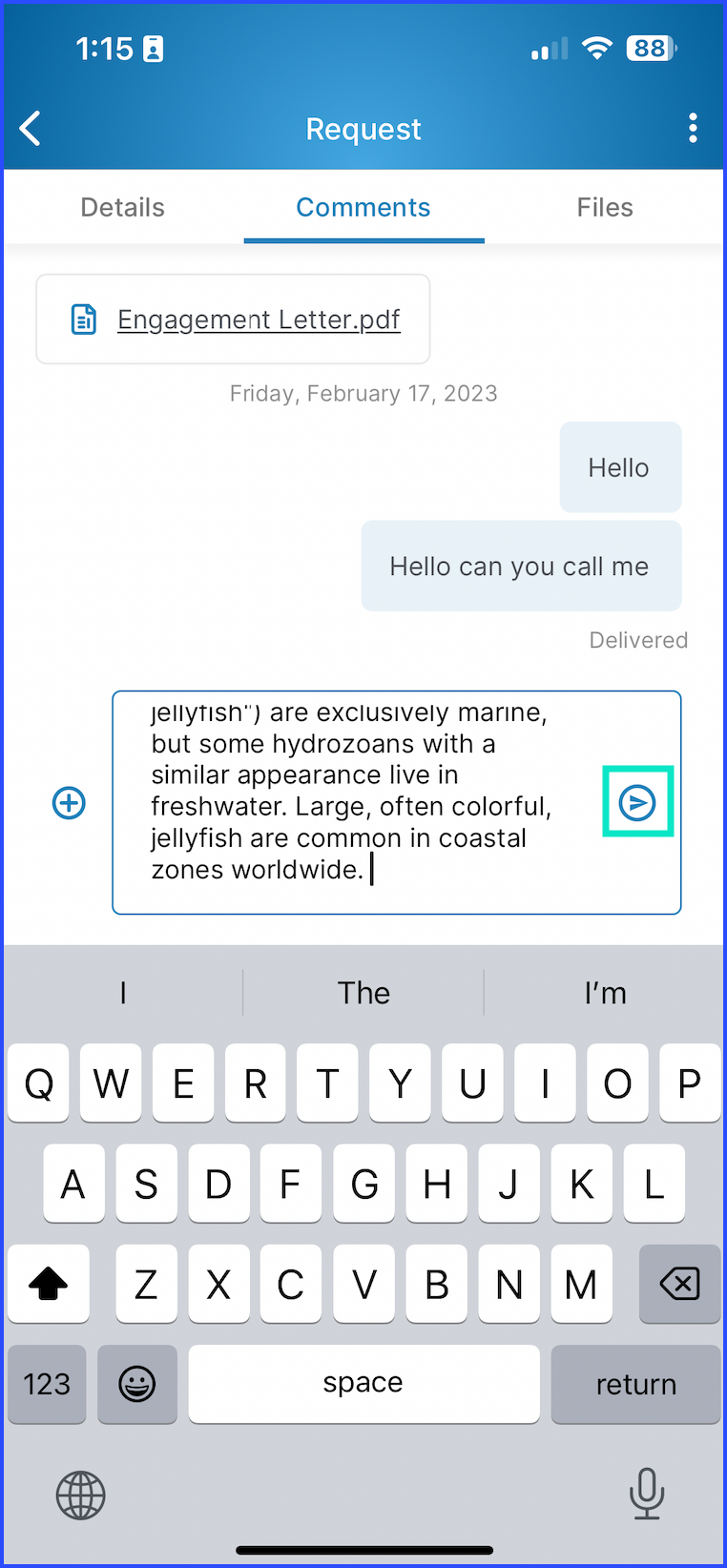
Task: Open the three-dot overflow menu
Action: (x=693, y=128)
